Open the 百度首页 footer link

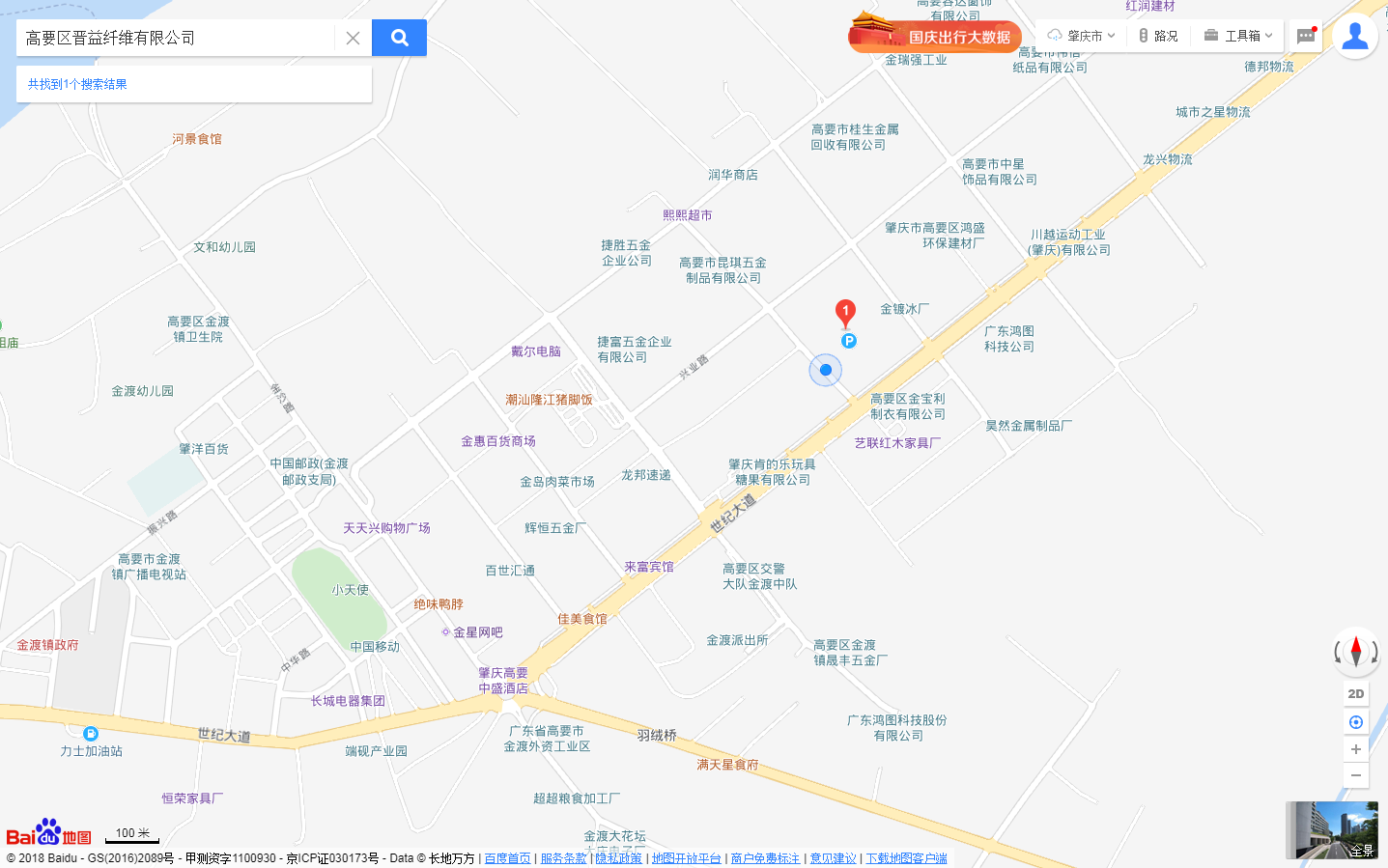pyautogui.click(x=507, y=858)
